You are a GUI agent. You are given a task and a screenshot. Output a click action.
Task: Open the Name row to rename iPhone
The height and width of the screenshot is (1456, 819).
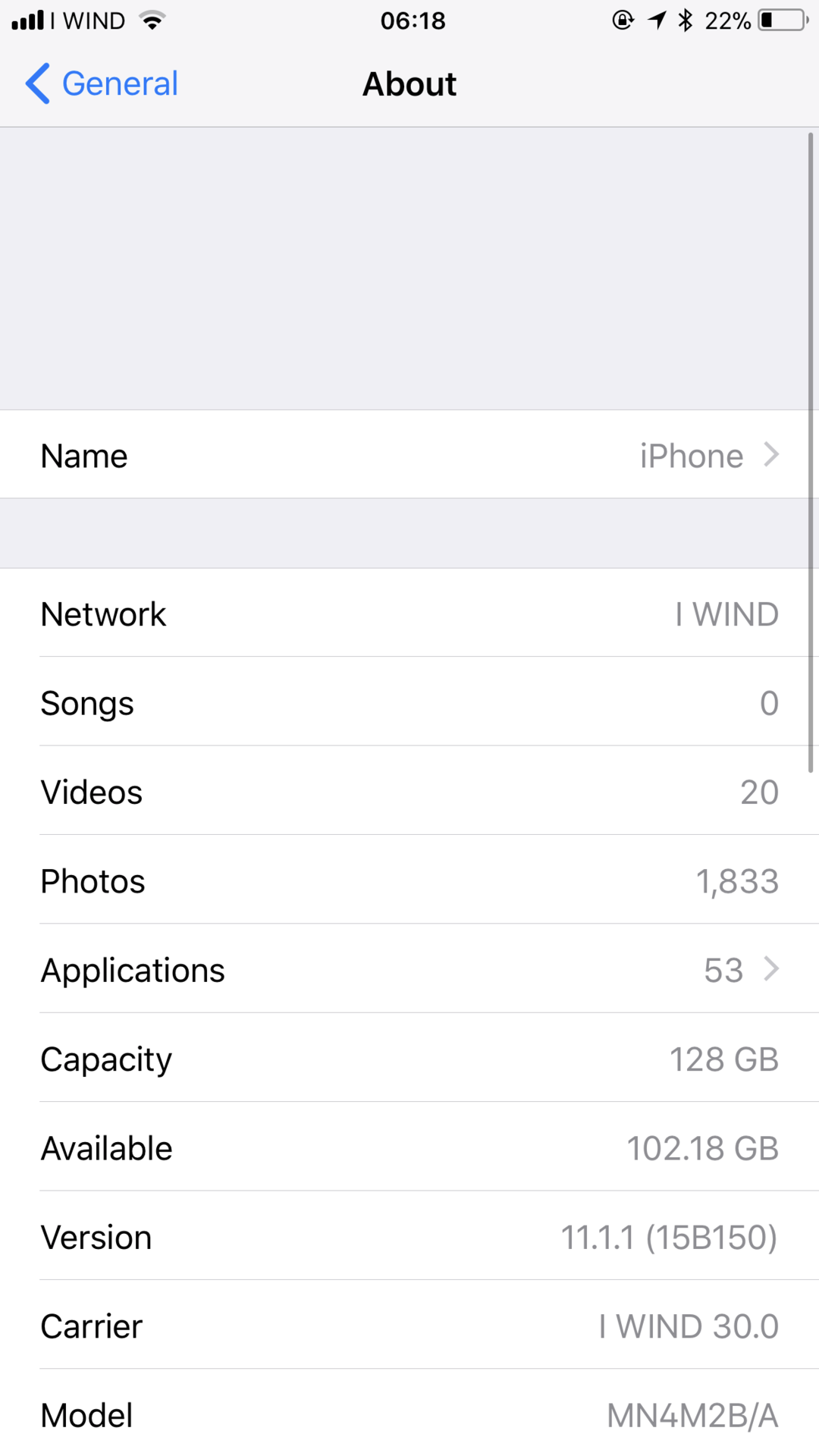[x=409, y=455]
